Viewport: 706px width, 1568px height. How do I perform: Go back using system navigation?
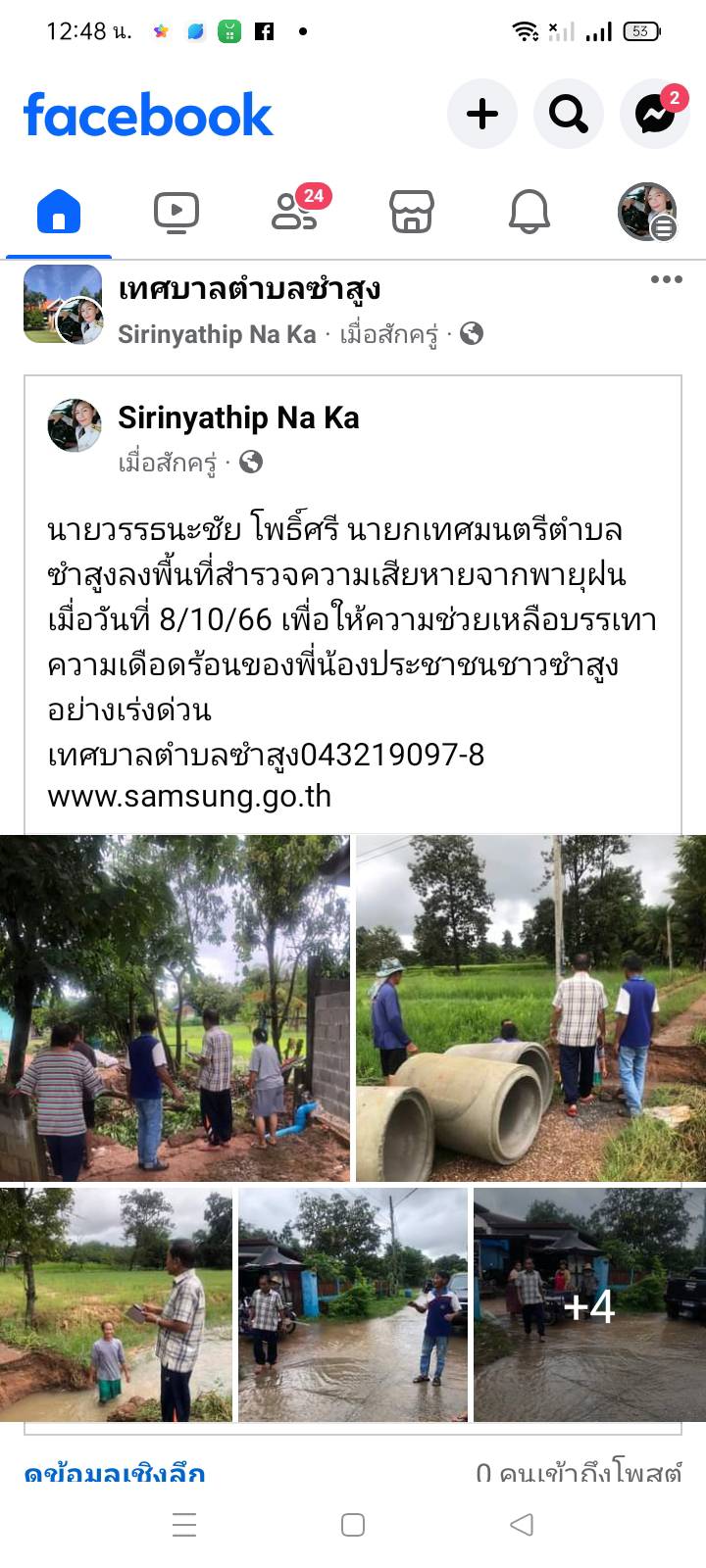tap(522, 1525)
